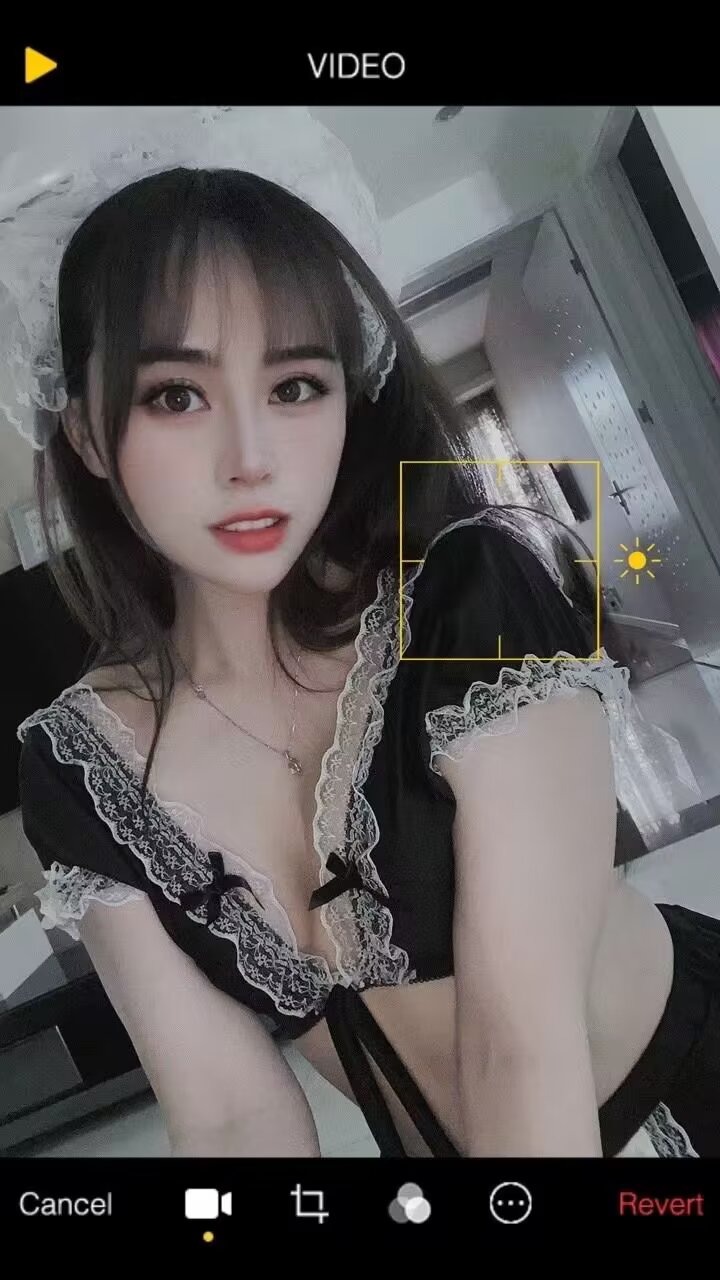This screenshot has height=1280, width=720.
Task: Revert the video to original
Action: tap(660, 1204)
